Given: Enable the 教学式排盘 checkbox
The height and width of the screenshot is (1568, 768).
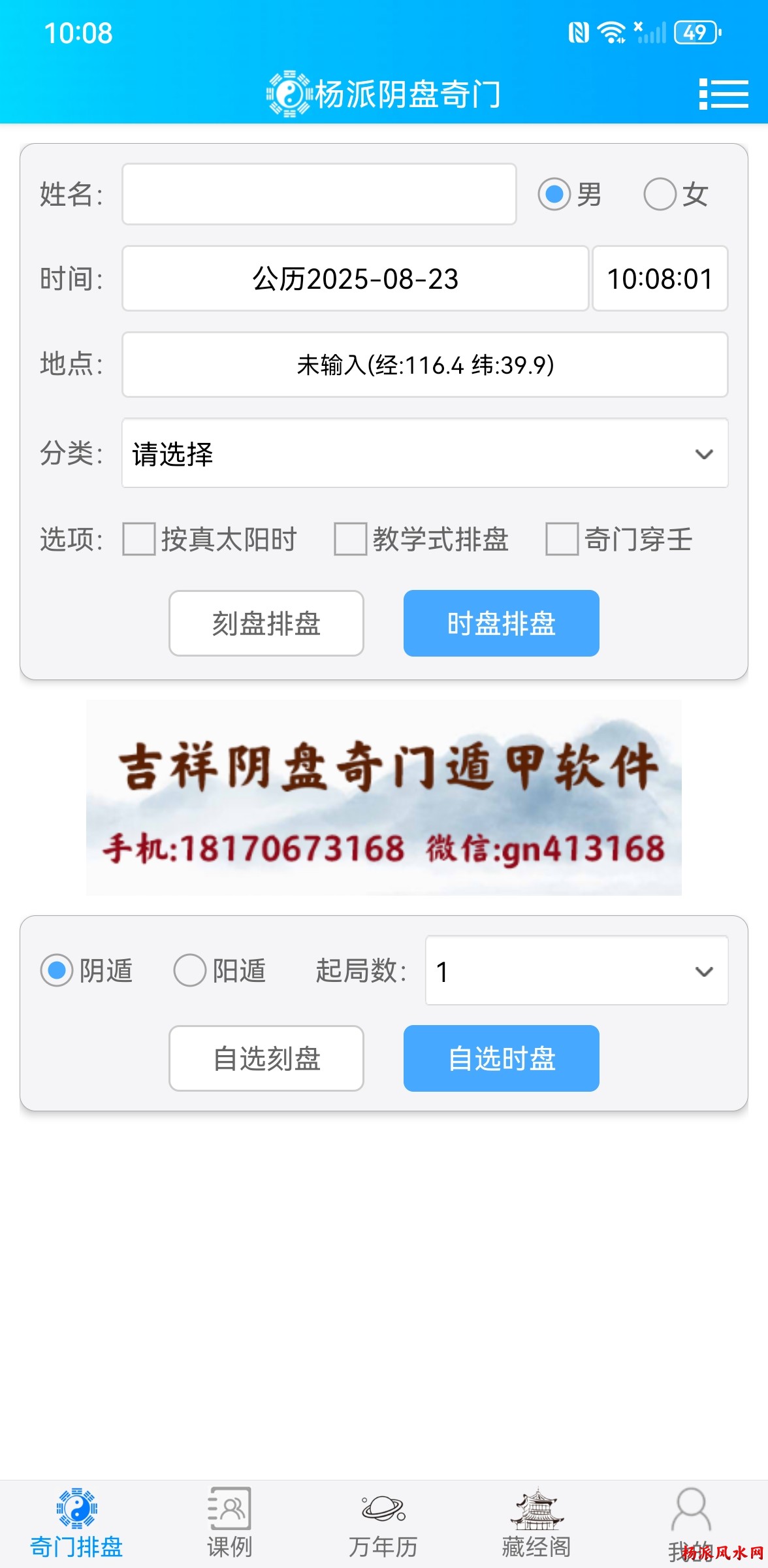Looking at the screenshot, I should [x=351, y=539].
